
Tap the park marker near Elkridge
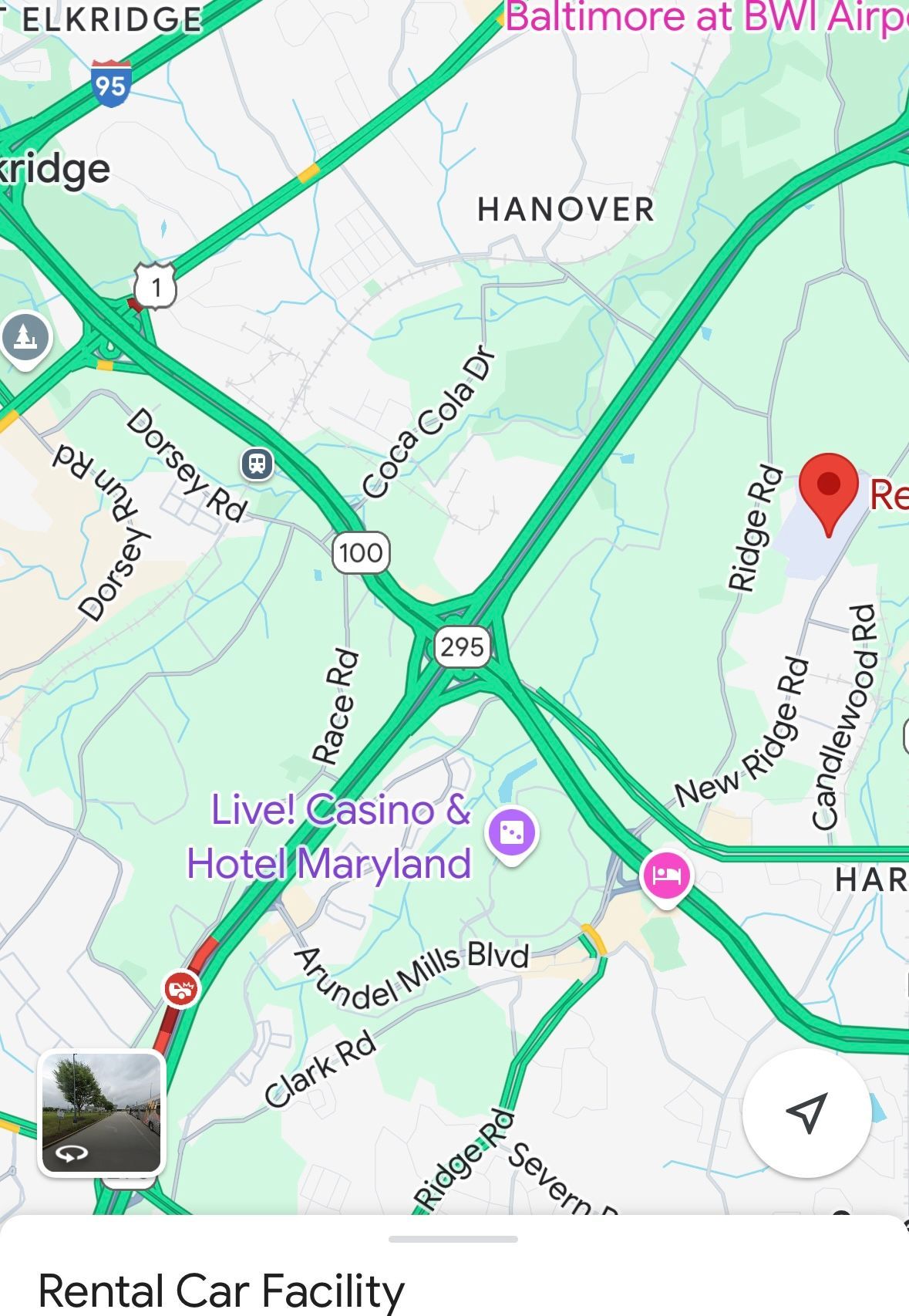coord(25,339)
